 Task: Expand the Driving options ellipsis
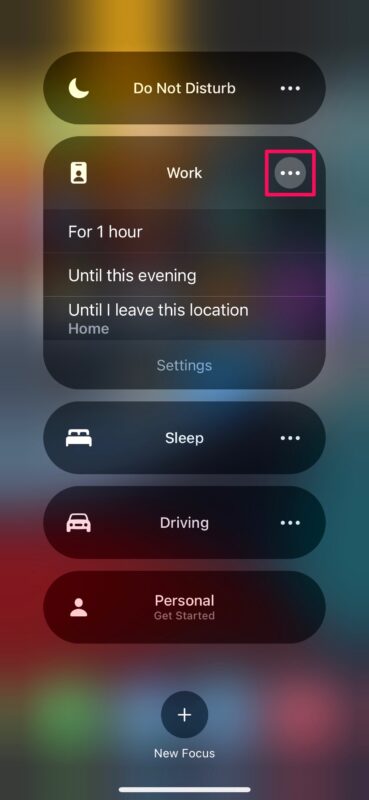tap(290, 523)
